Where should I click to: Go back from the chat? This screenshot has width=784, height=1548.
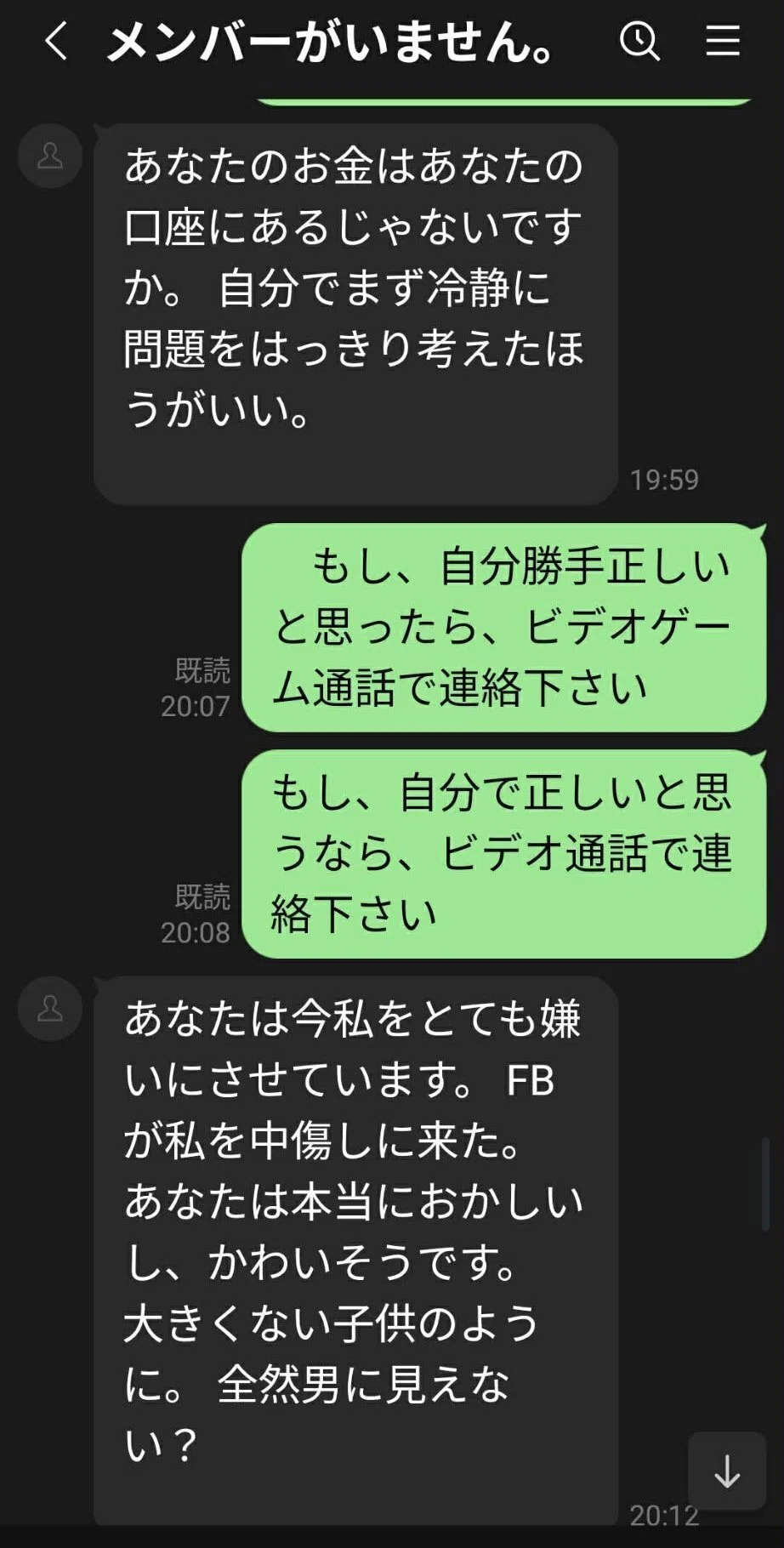click(56, 41)
